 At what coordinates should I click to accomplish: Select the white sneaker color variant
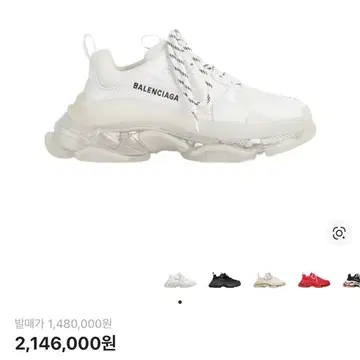point(180,280)
